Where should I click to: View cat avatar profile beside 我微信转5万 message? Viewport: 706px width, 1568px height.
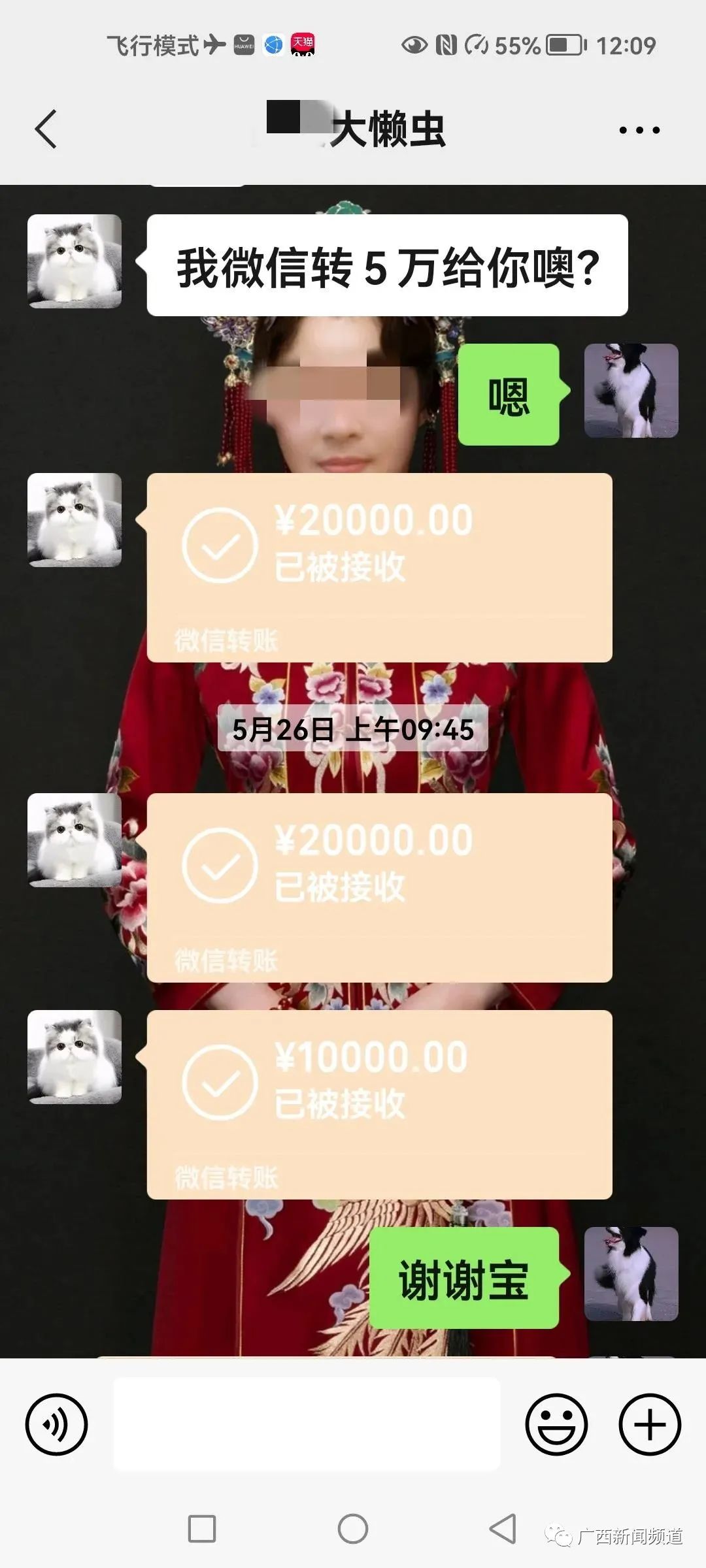[x=75, y=261]
